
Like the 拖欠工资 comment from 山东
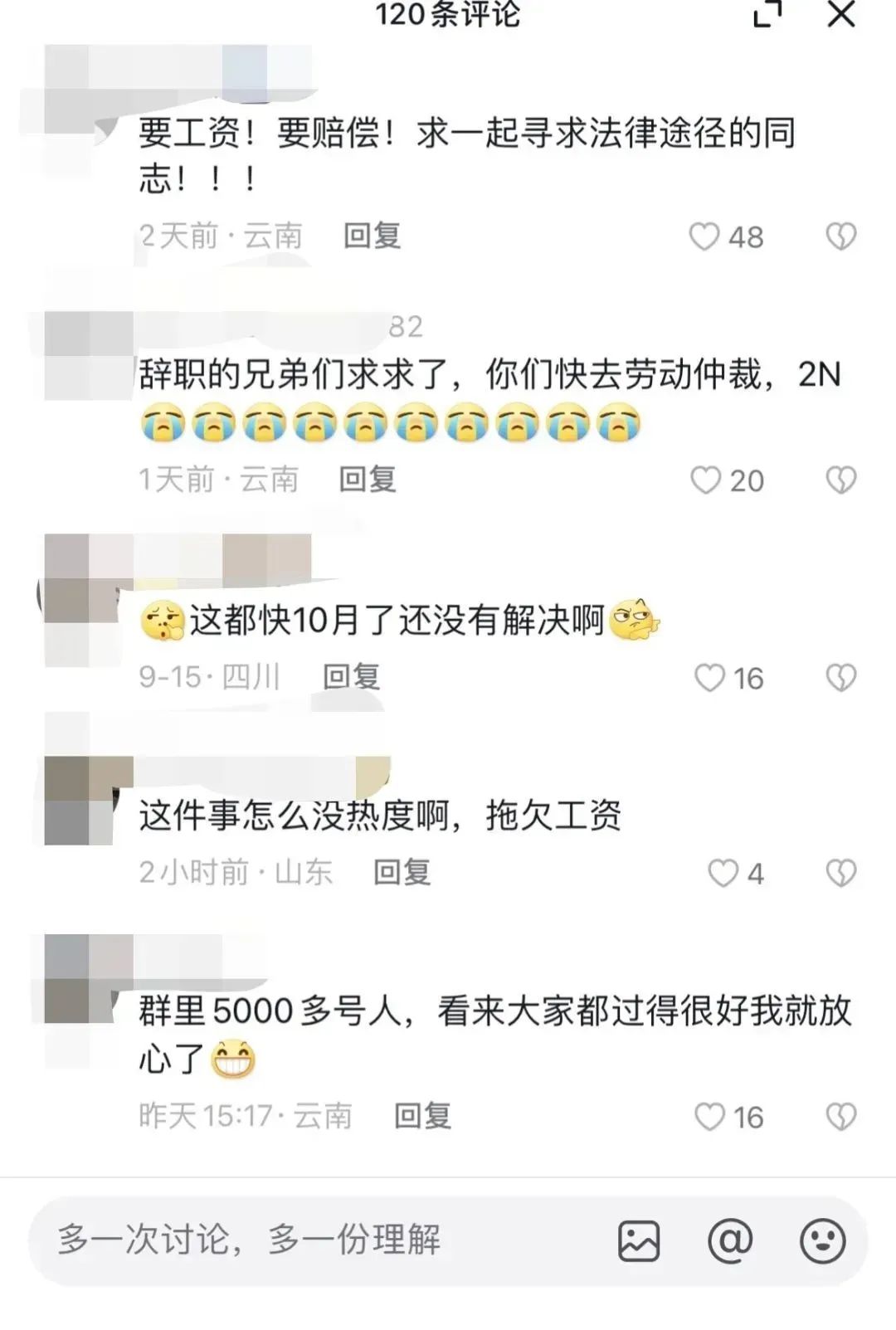(723, 873)
